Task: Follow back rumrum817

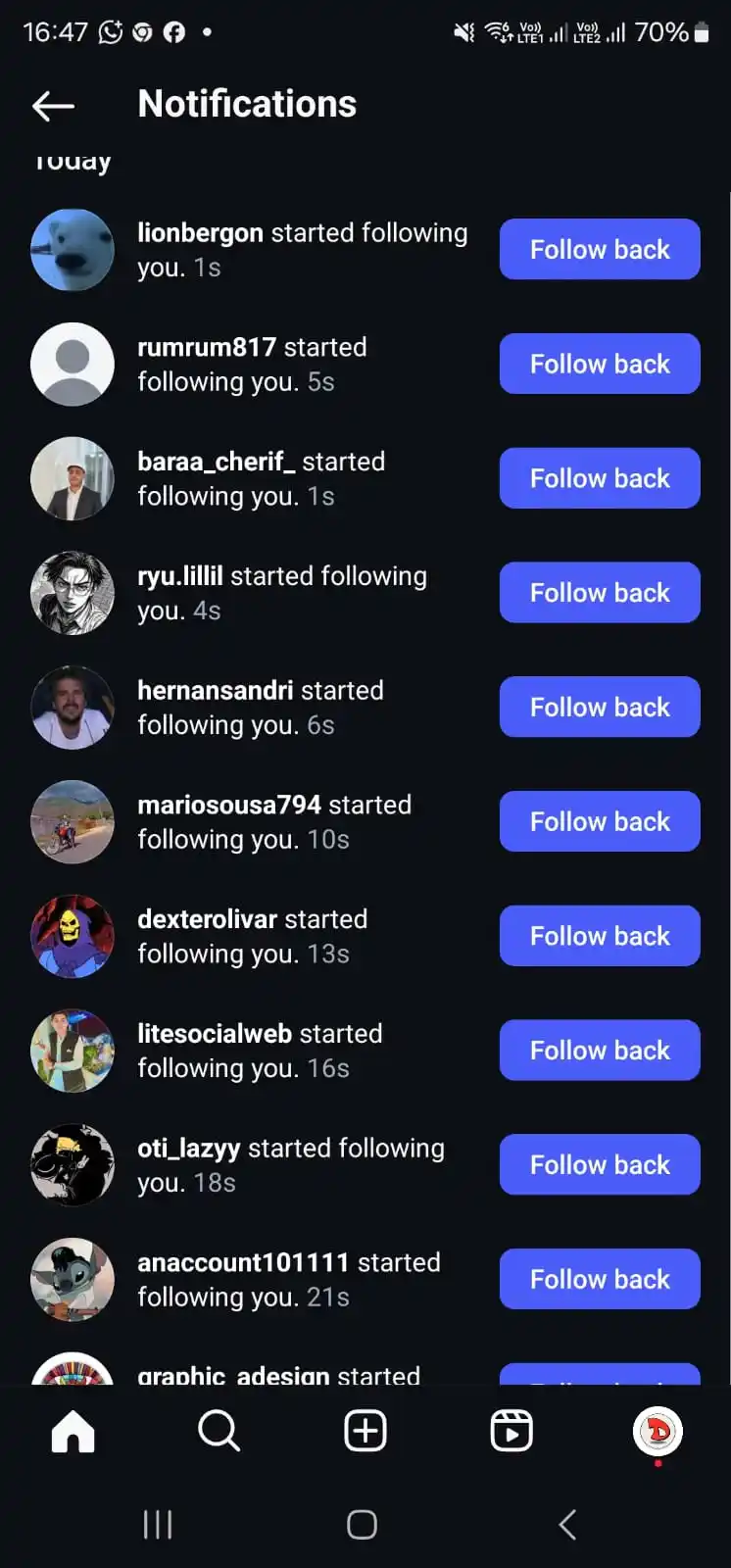Action: (600, 365)
